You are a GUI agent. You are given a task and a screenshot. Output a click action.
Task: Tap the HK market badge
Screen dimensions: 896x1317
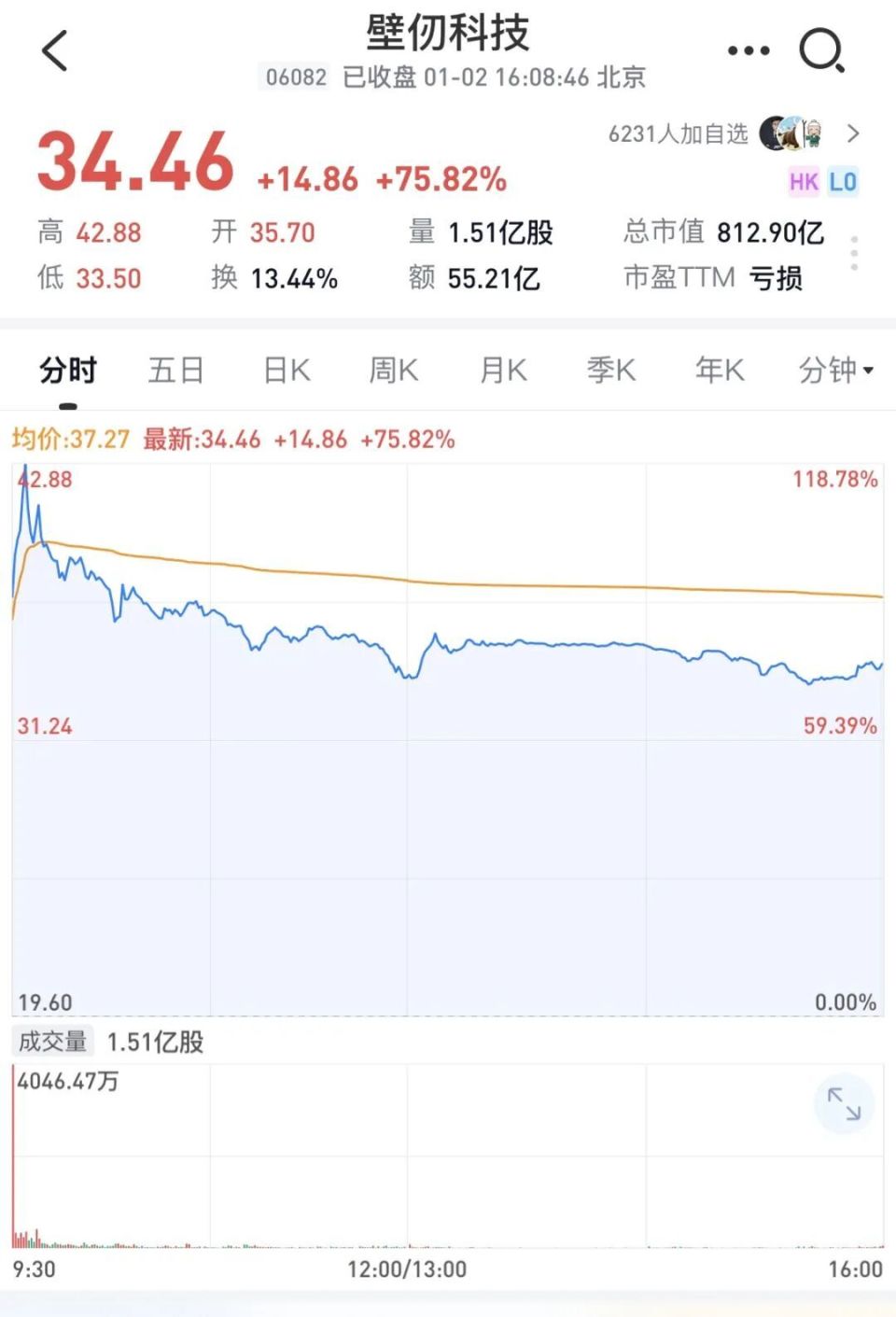click(x=802, y=182)
